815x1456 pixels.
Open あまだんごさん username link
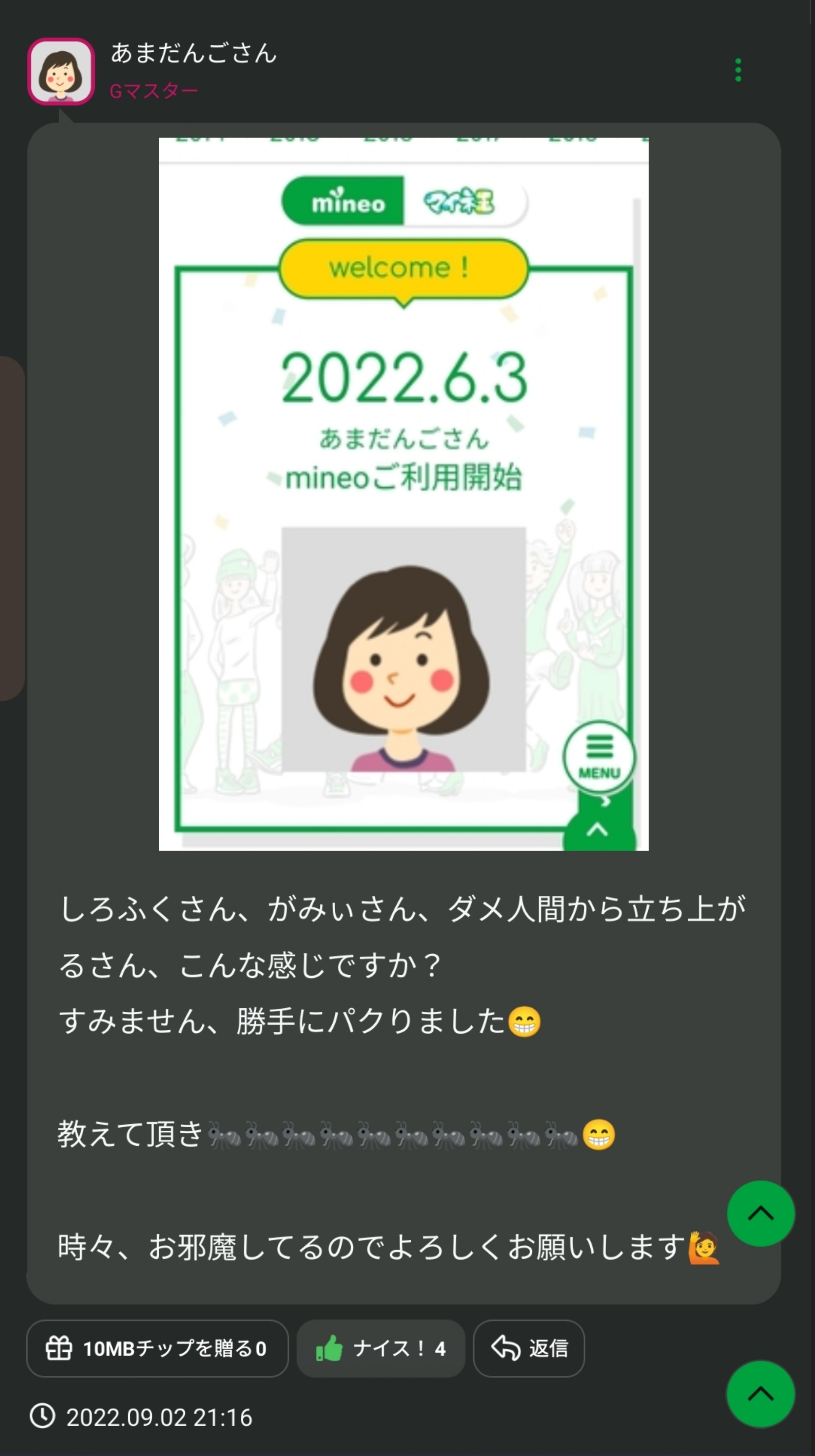(193, 54)
